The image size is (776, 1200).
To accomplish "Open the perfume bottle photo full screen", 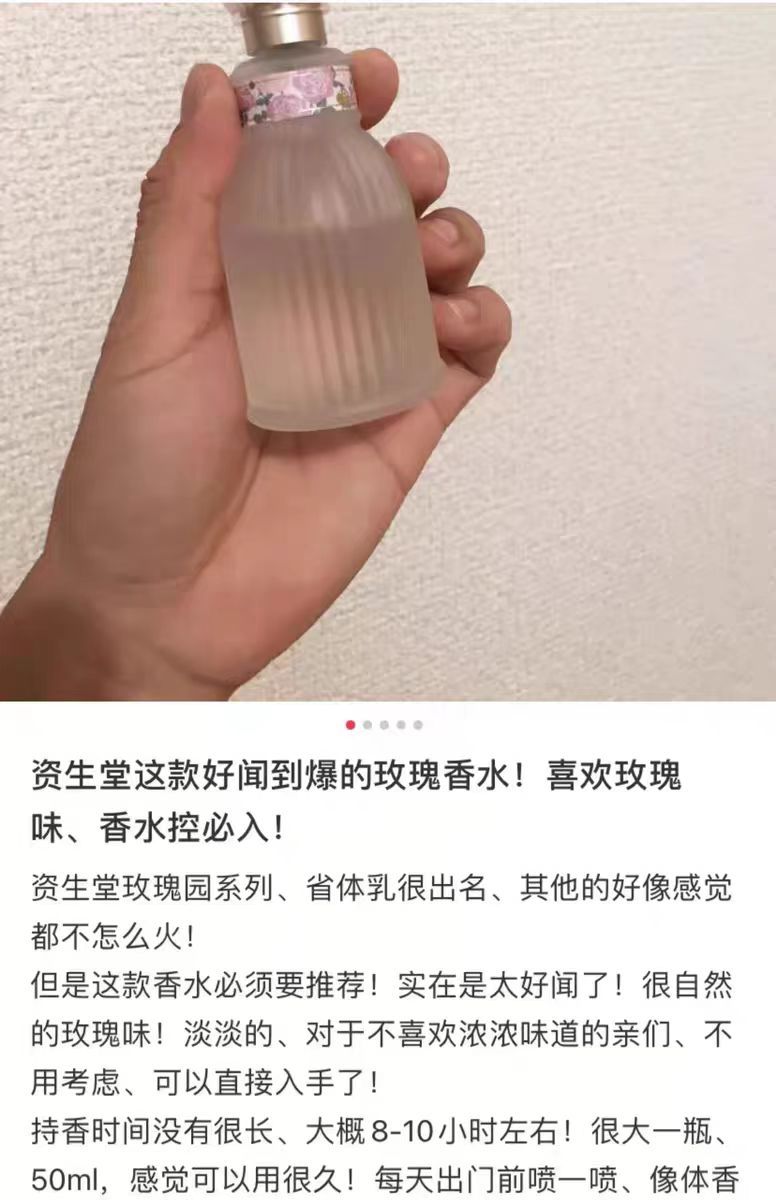I will tap(388, 350).
